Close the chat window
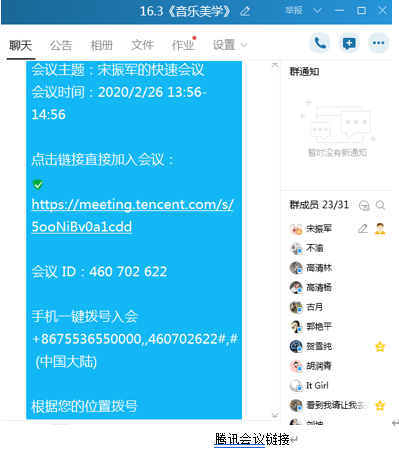399x453 pixels. (382, 11)
